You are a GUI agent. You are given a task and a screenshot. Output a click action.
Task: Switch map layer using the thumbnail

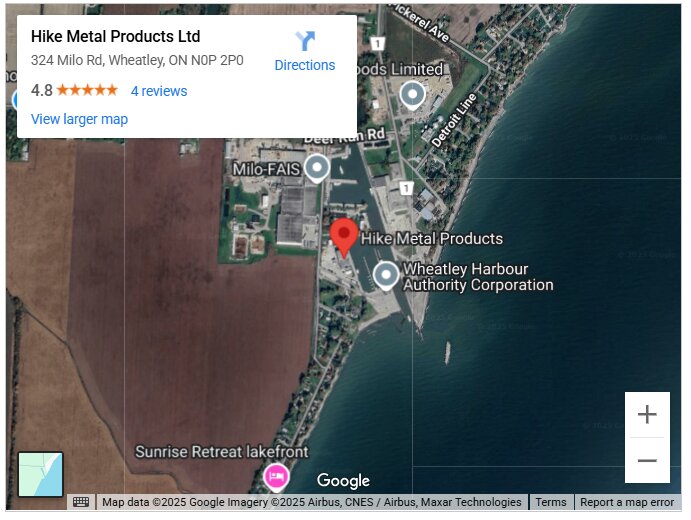(x=41, y=474)
